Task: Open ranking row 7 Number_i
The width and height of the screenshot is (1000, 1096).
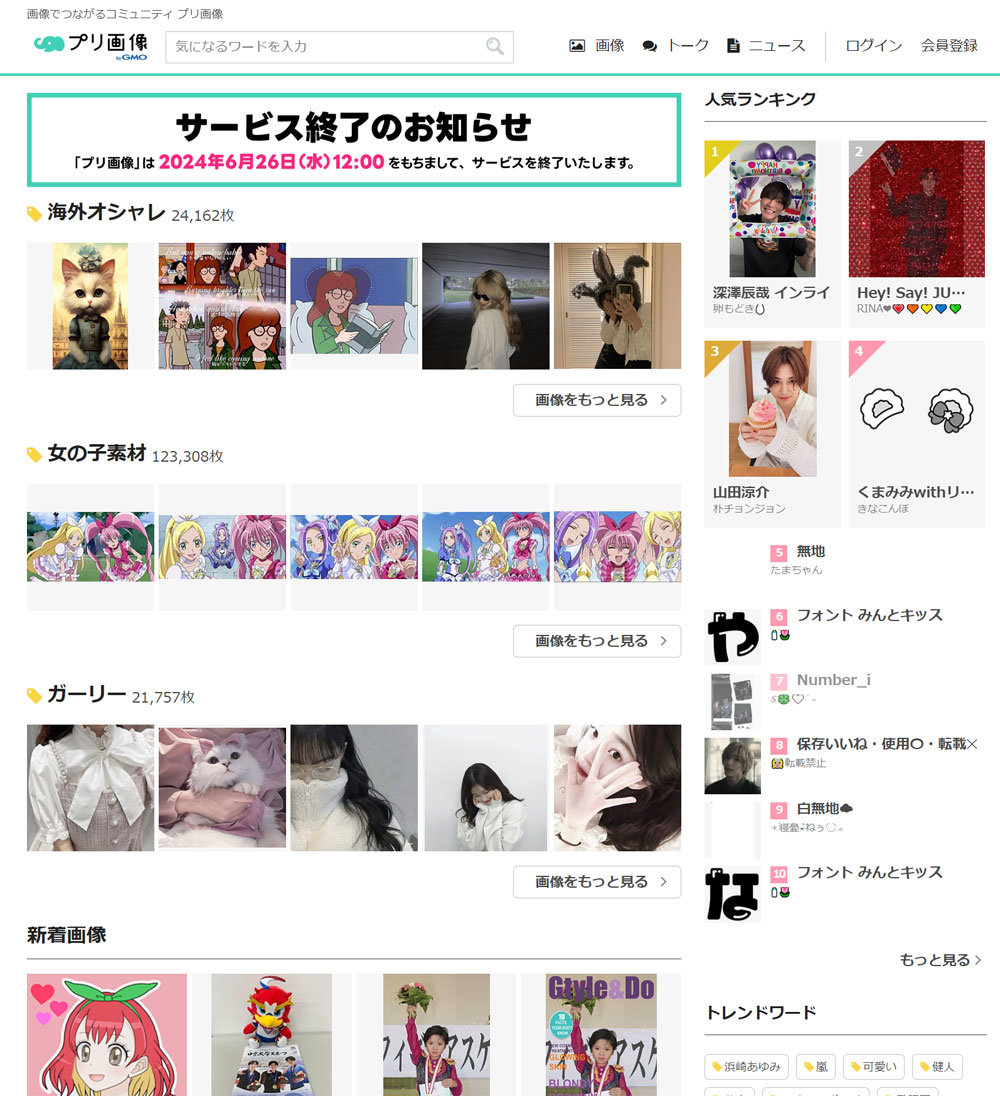Action: (x=833, y=680)
